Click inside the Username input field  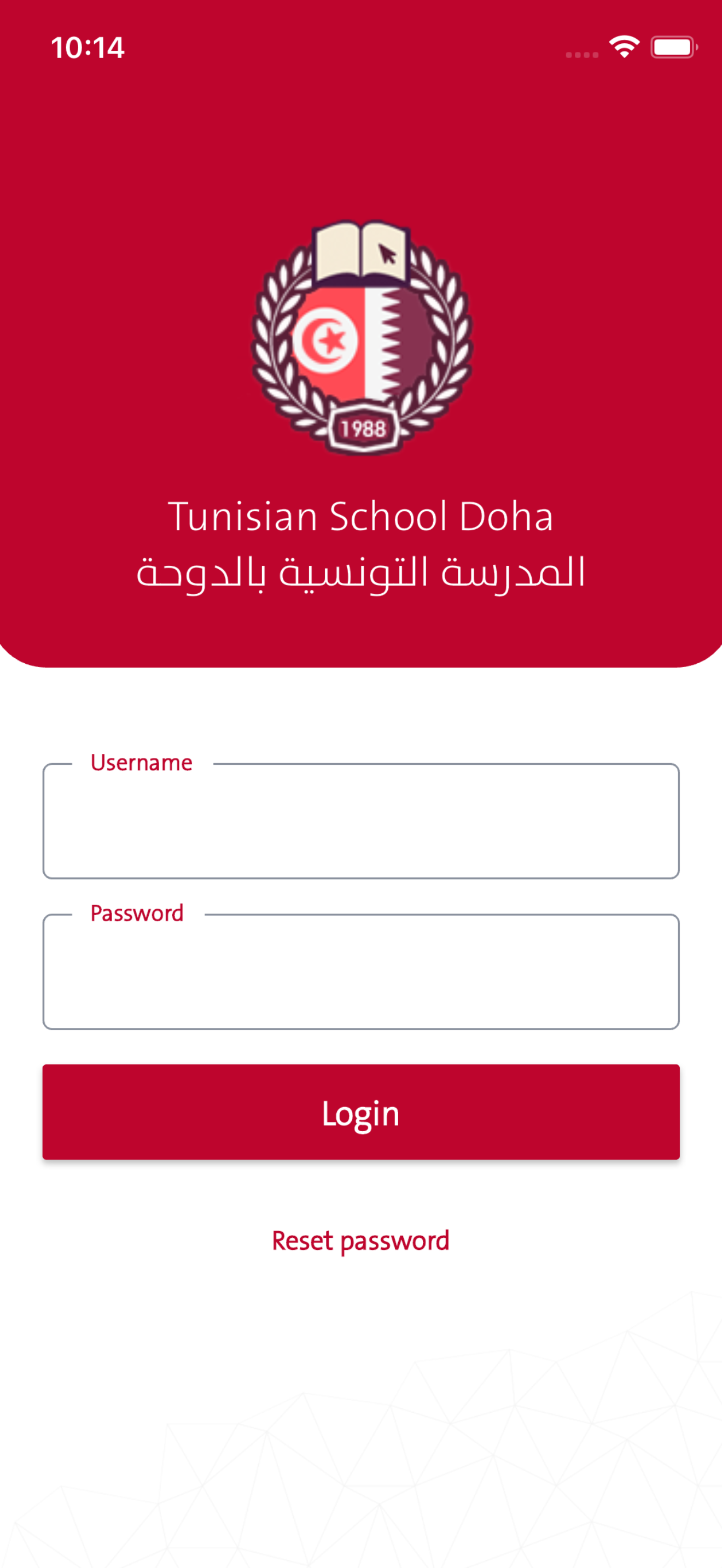pyautogui.click(x=360, y=822)
